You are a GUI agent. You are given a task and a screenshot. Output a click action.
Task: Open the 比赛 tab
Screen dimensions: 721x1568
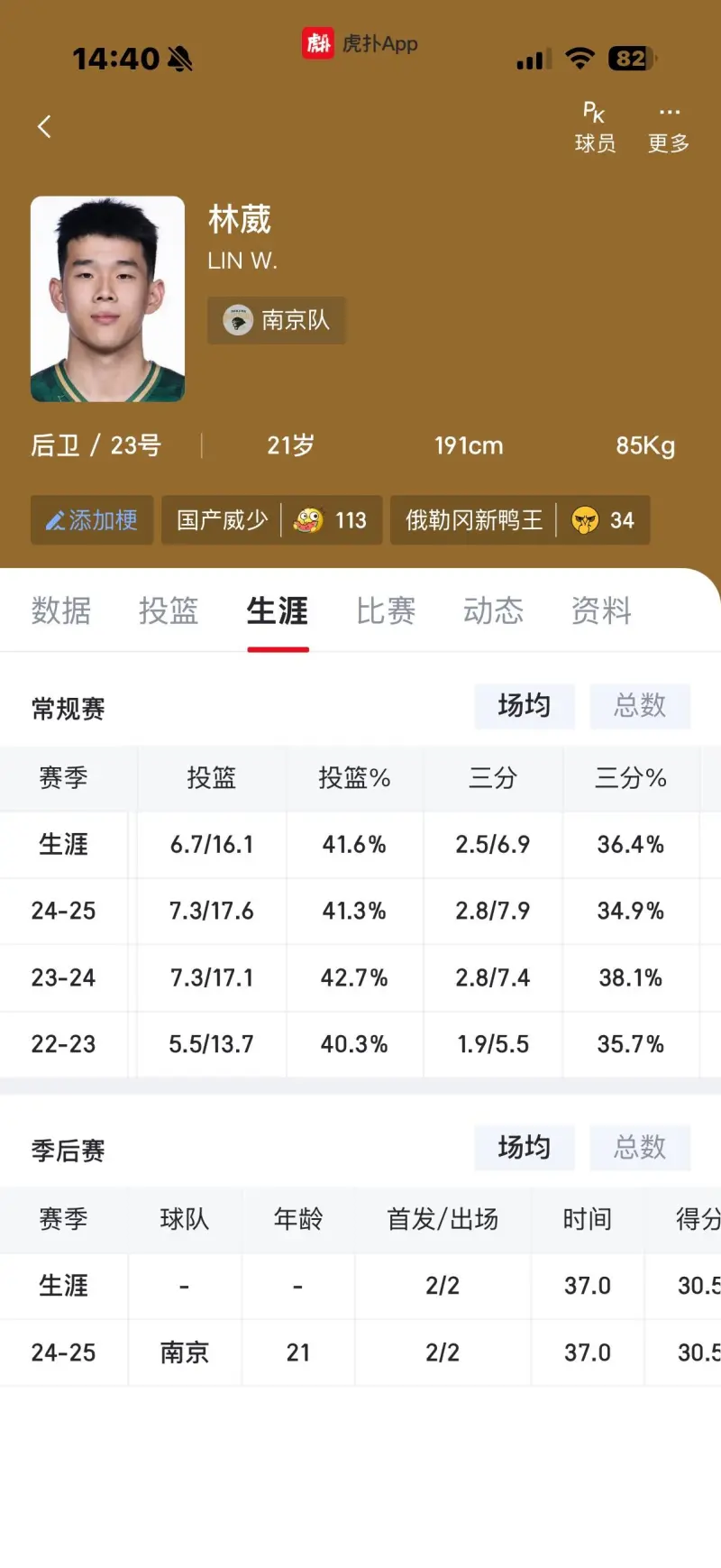pos(386,610)
